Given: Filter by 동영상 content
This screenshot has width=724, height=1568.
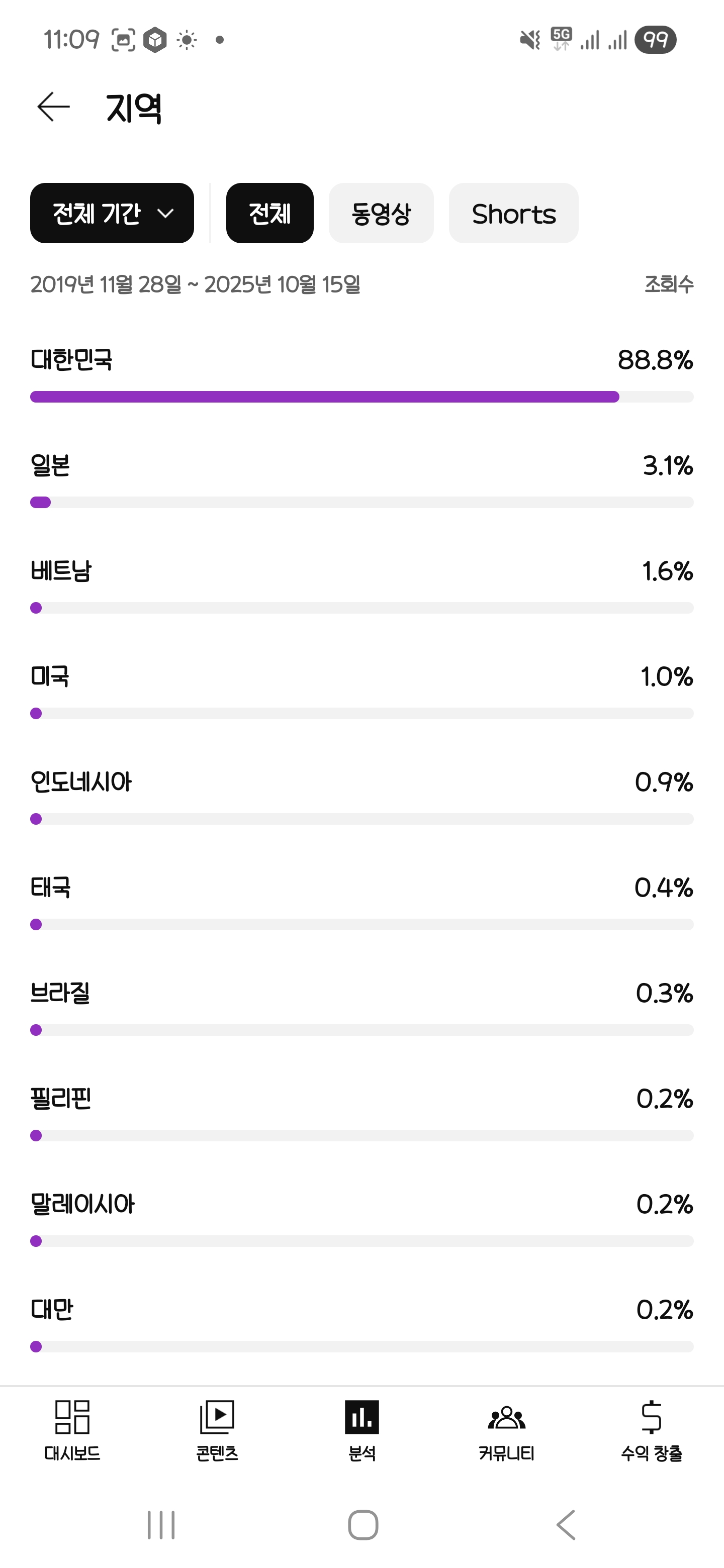Looking at the screenshot, I should point(381,213).
